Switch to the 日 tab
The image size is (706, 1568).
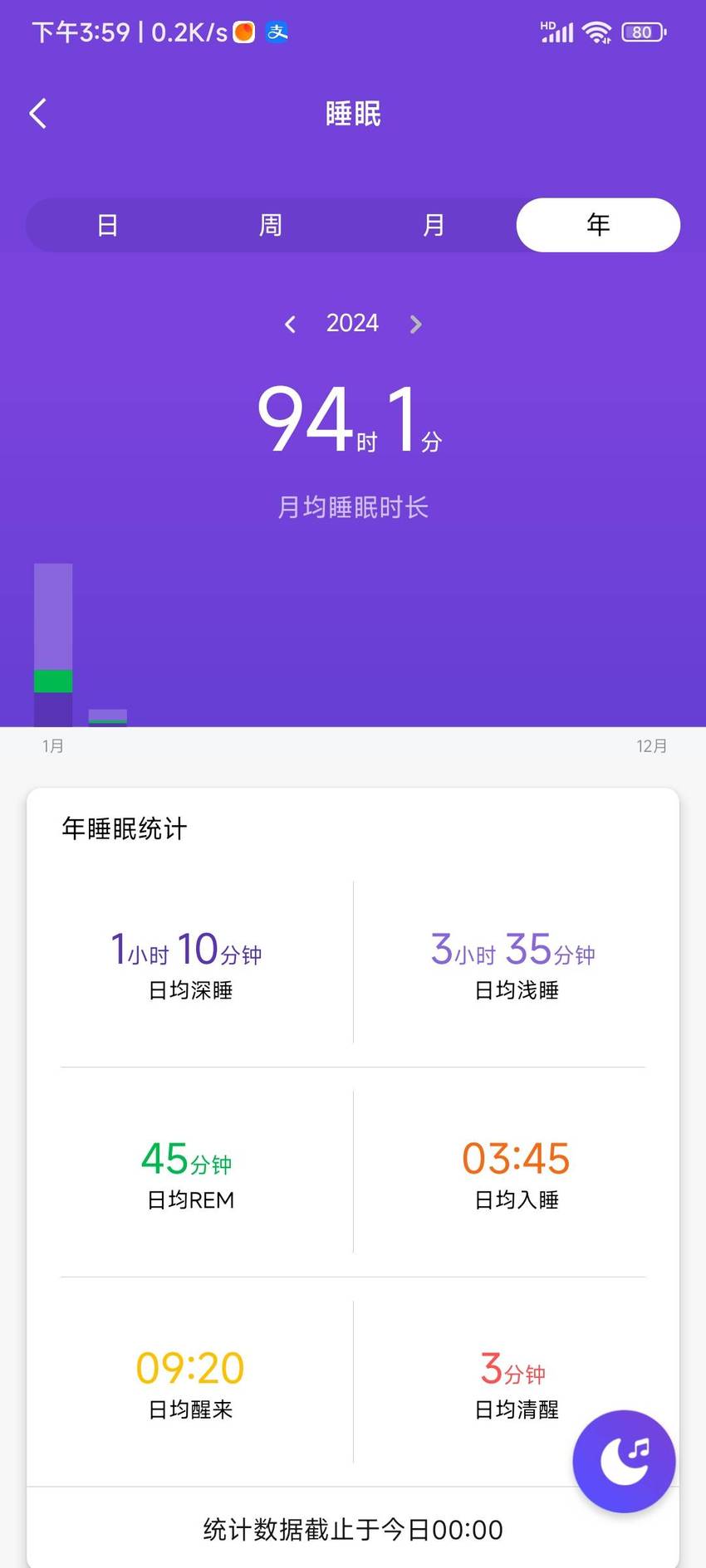[107, 225]
